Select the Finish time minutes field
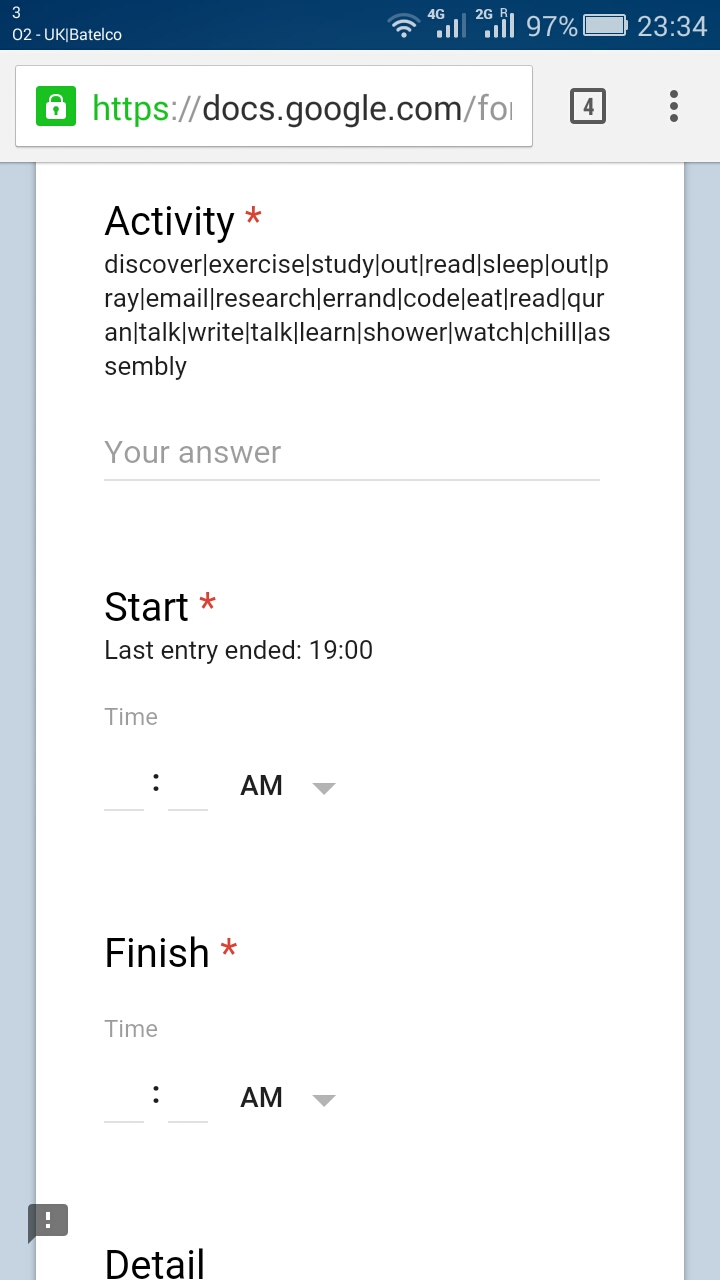 [x=188, y=1099]
